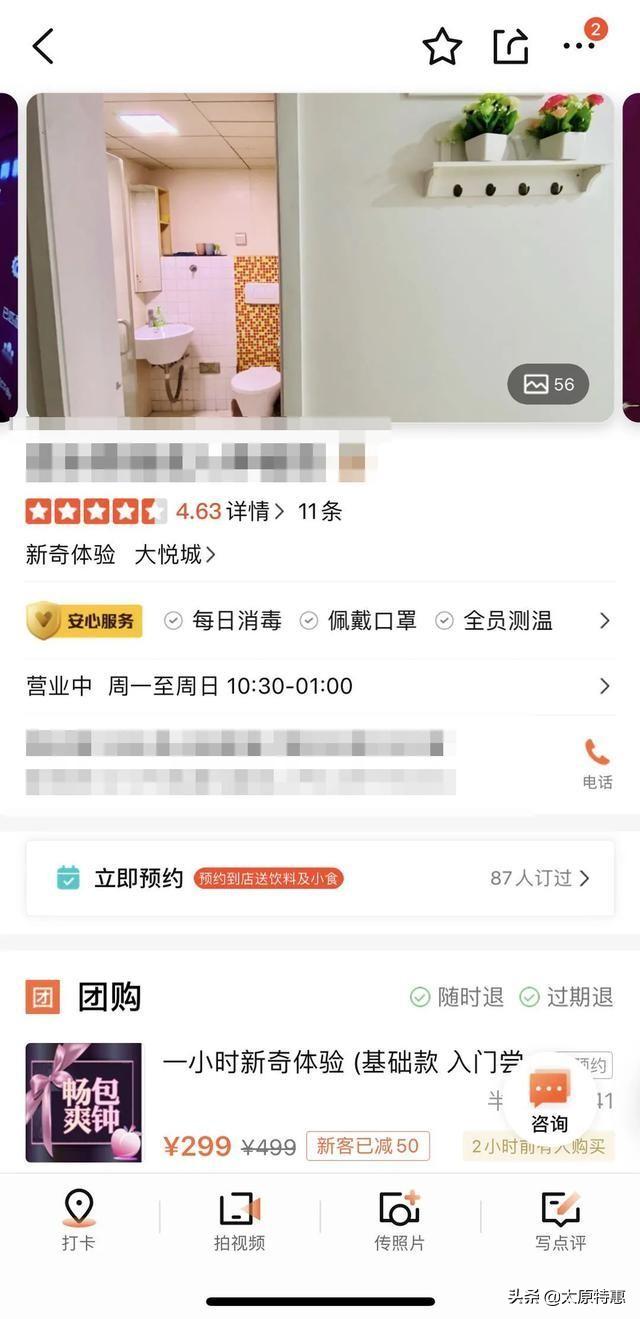Go back using the top-left arrow
The width and height of the screenshot is (640, 1319).
coord(43,46)
